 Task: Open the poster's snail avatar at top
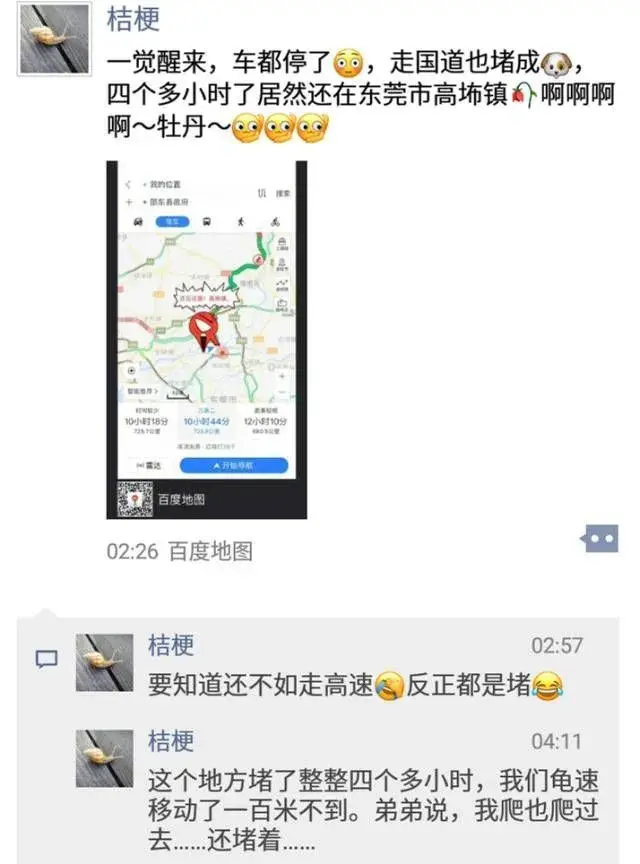[54, 38]
